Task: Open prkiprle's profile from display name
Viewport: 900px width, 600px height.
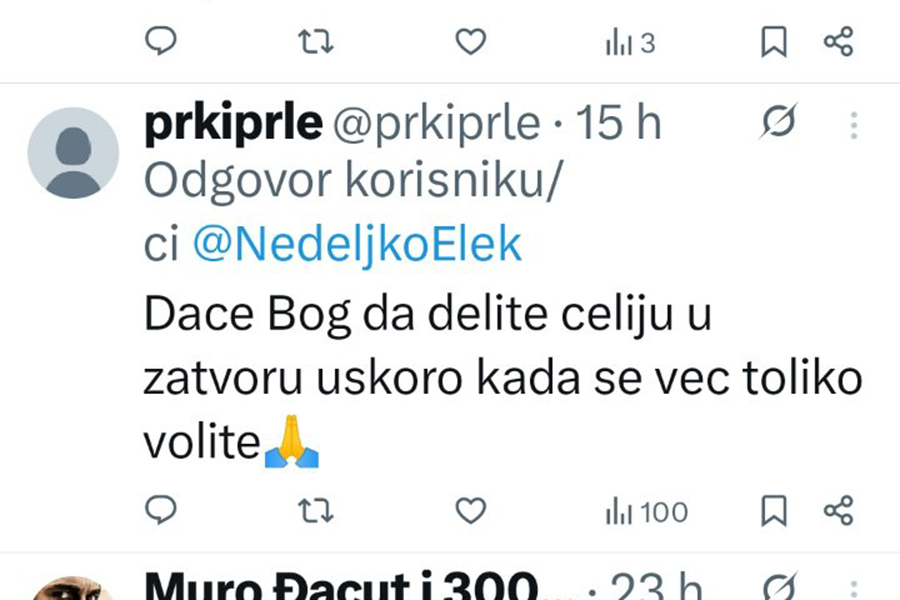Action: coord(233,124)
